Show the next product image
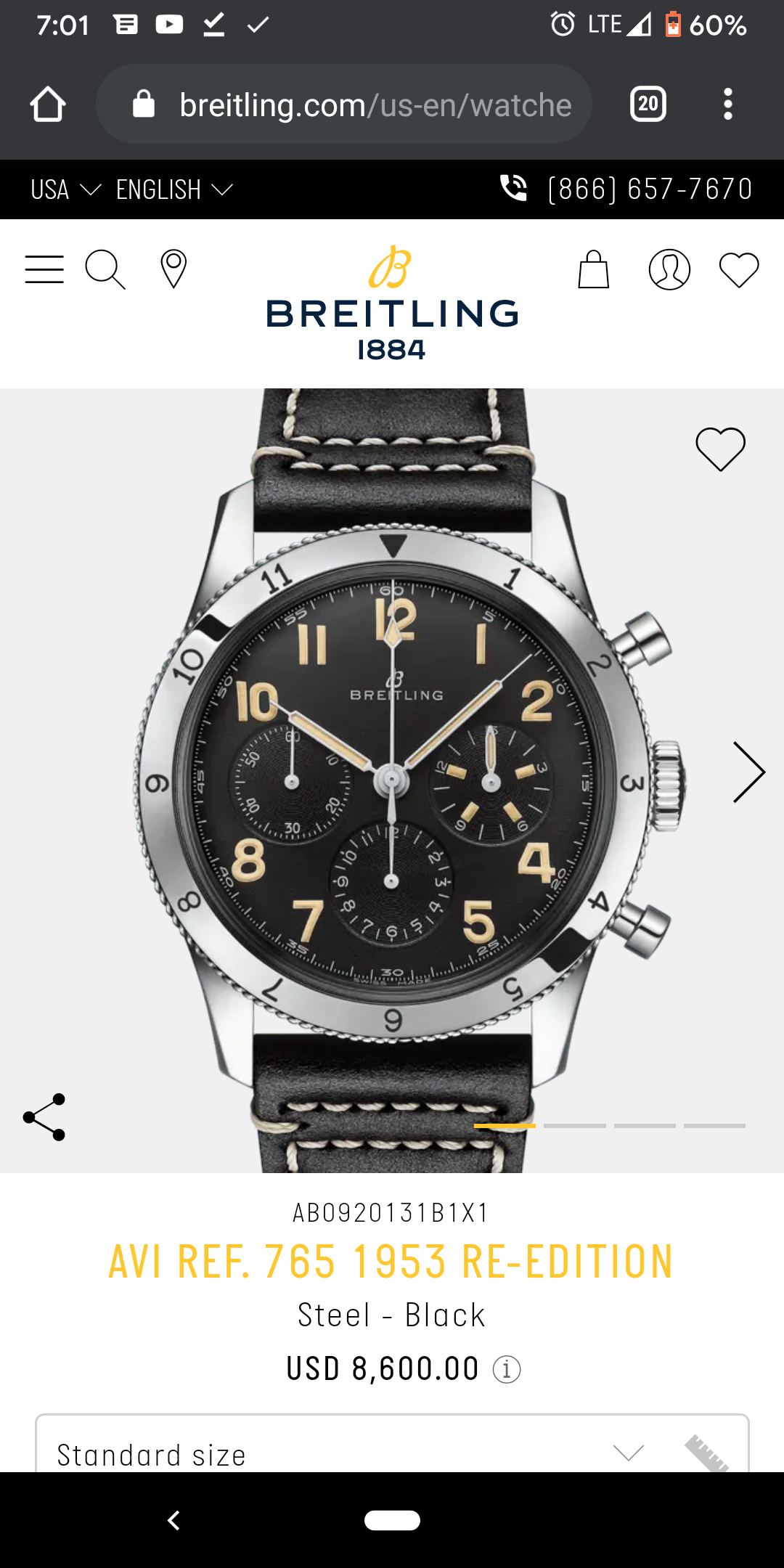This screenshot has height=1568, width=784. (x=748, y=772)
